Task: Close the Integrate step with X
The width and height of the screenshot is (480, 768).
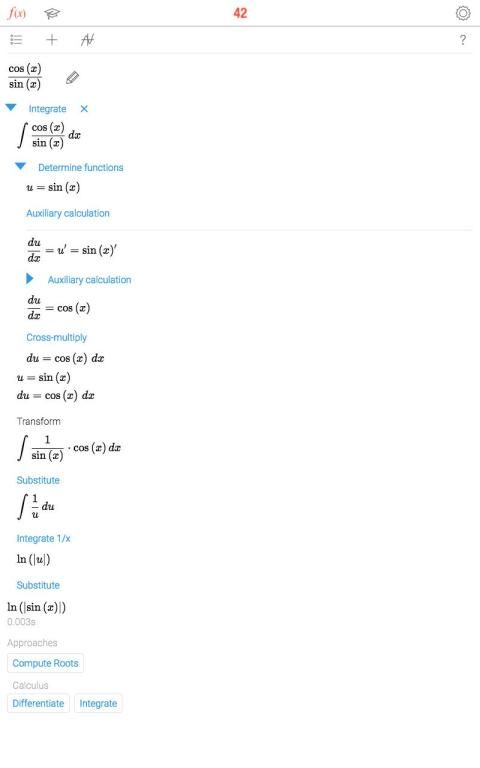Action: click(x=84, y=109)
